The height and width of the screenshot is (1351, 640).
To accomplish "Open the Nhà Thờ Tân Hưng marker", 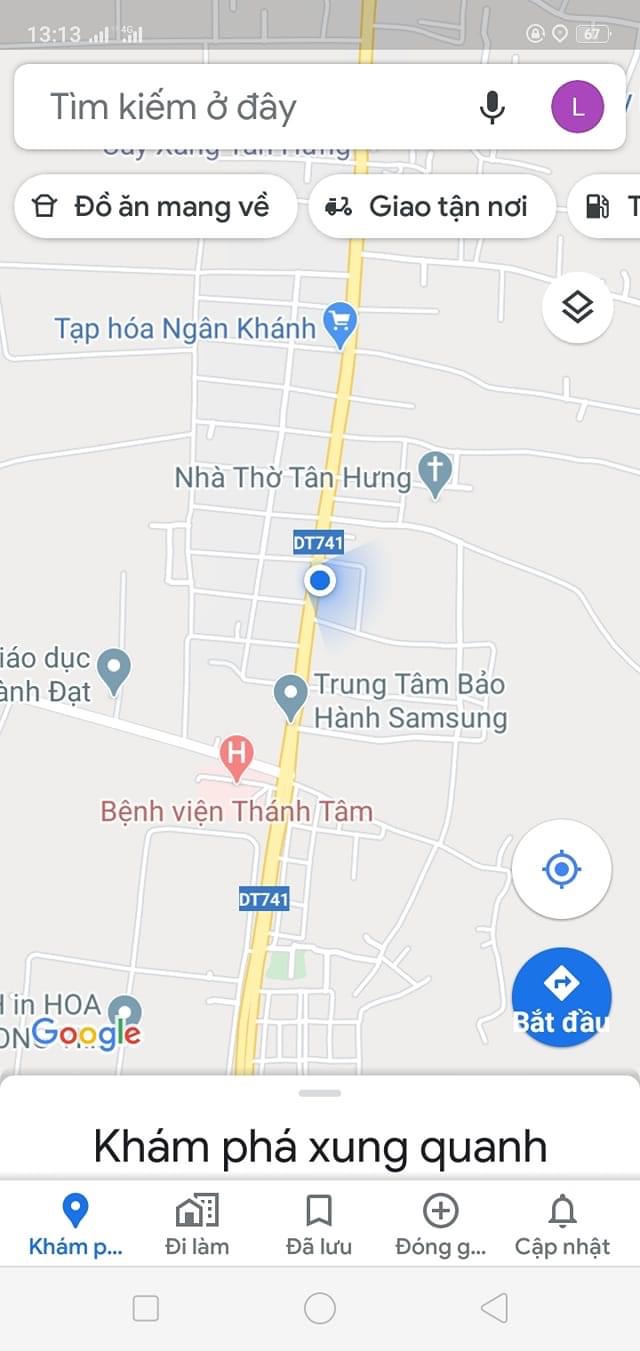I will [x=435, y=473].
